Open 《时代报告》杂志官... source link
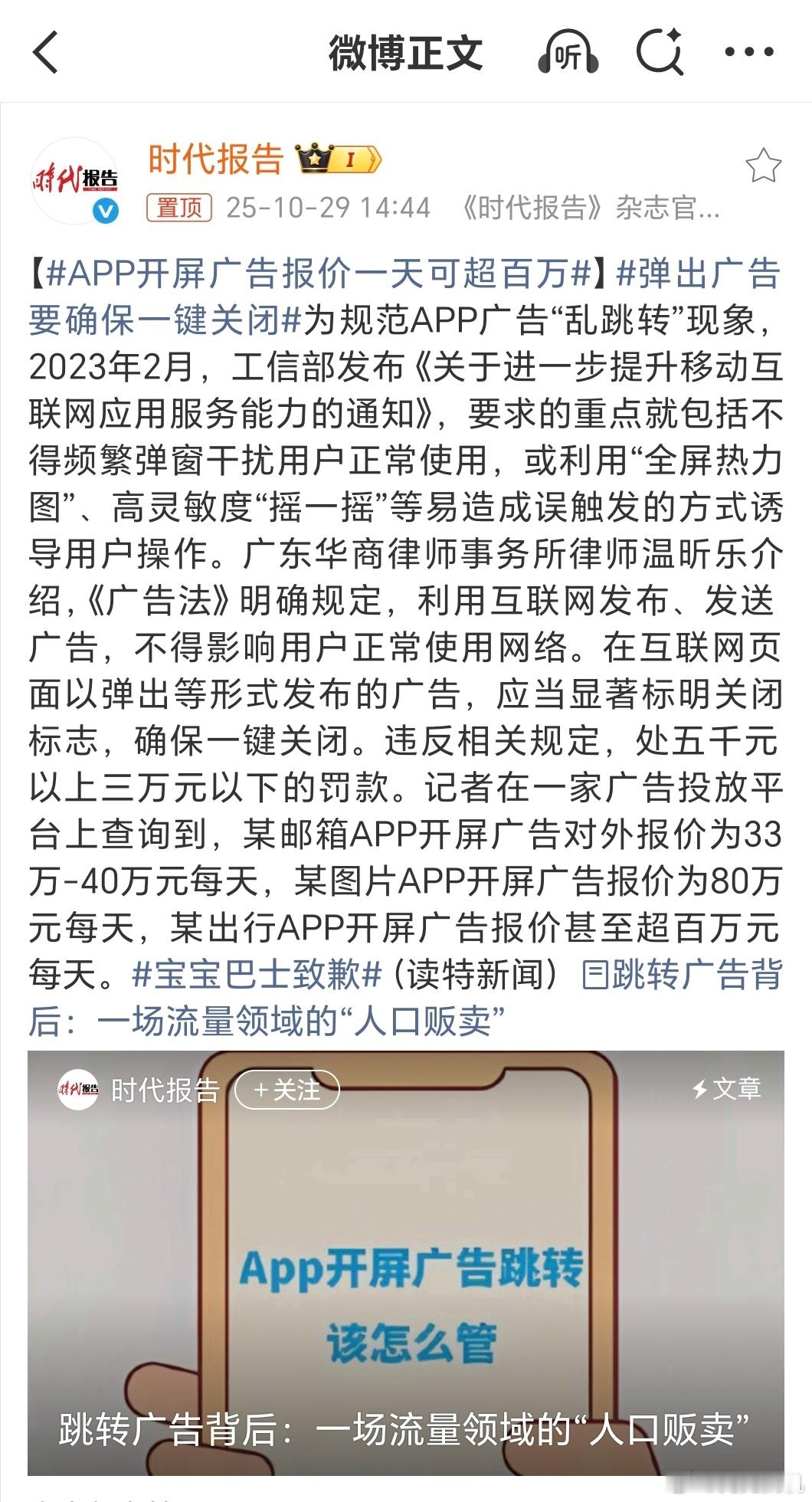 (x=590, y=207)
